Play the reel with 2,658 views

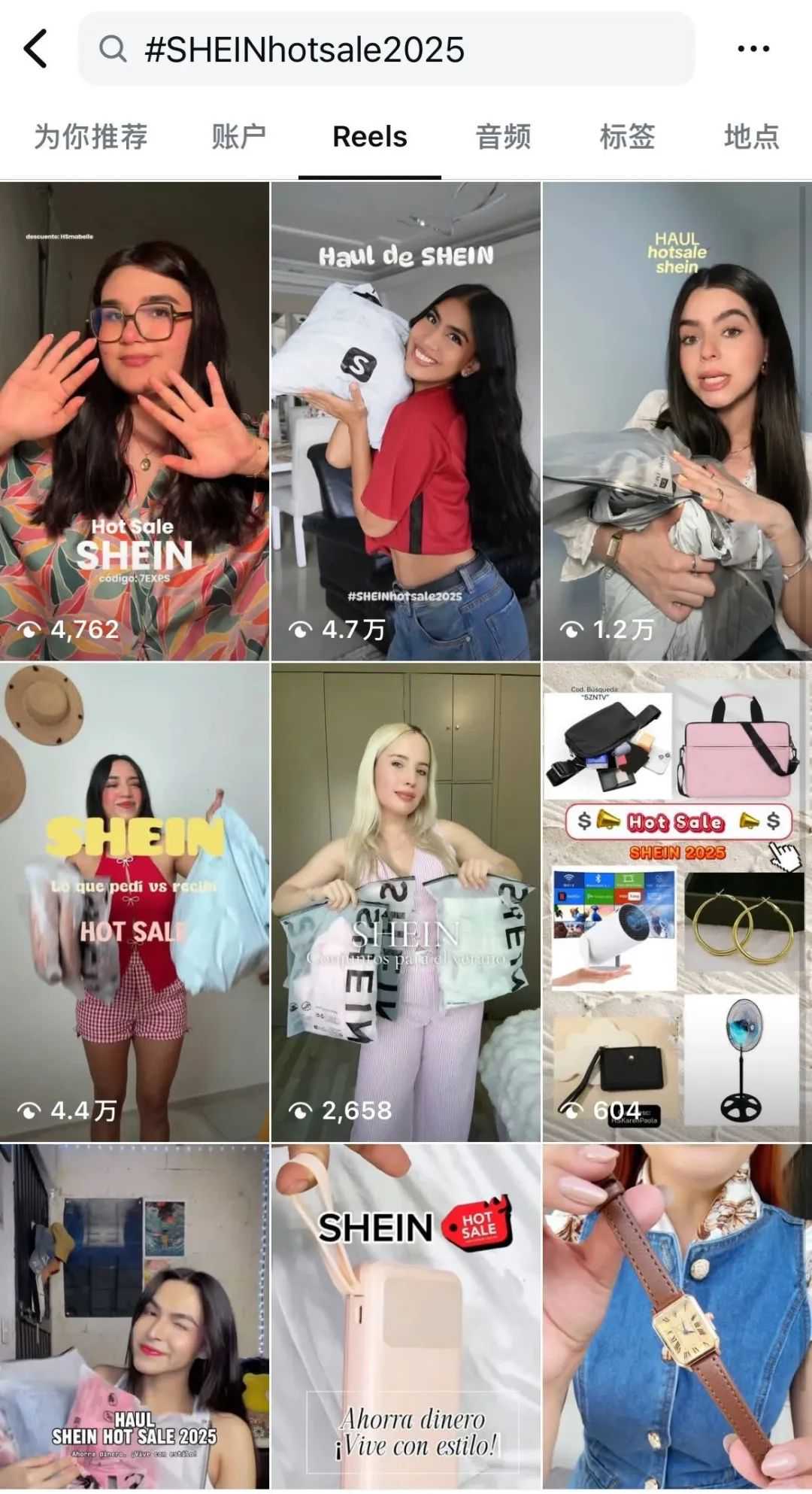(x=405, y=903)
